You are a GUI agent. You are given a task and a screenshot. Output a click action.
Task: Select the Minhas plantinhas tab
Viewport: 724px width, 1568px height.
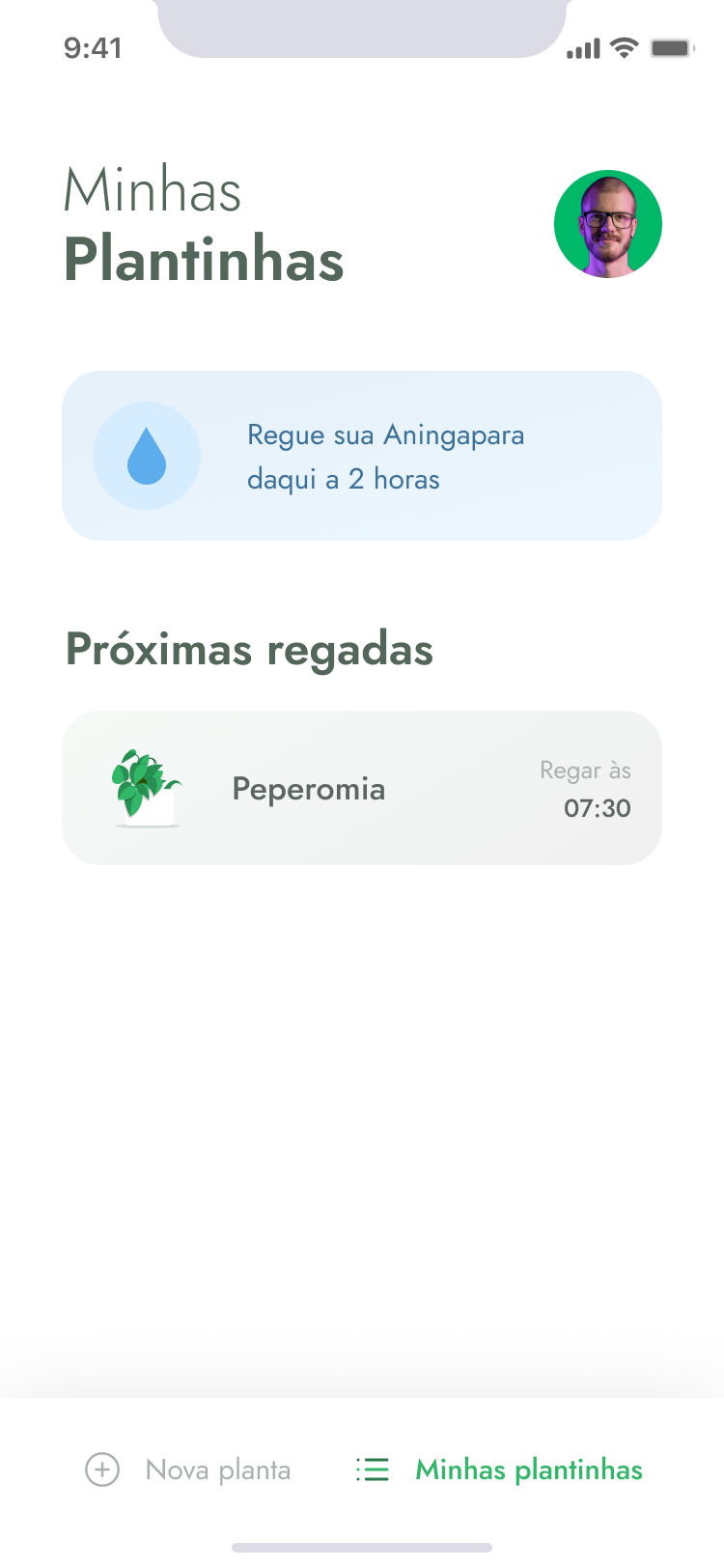(x=499, y=1470)
